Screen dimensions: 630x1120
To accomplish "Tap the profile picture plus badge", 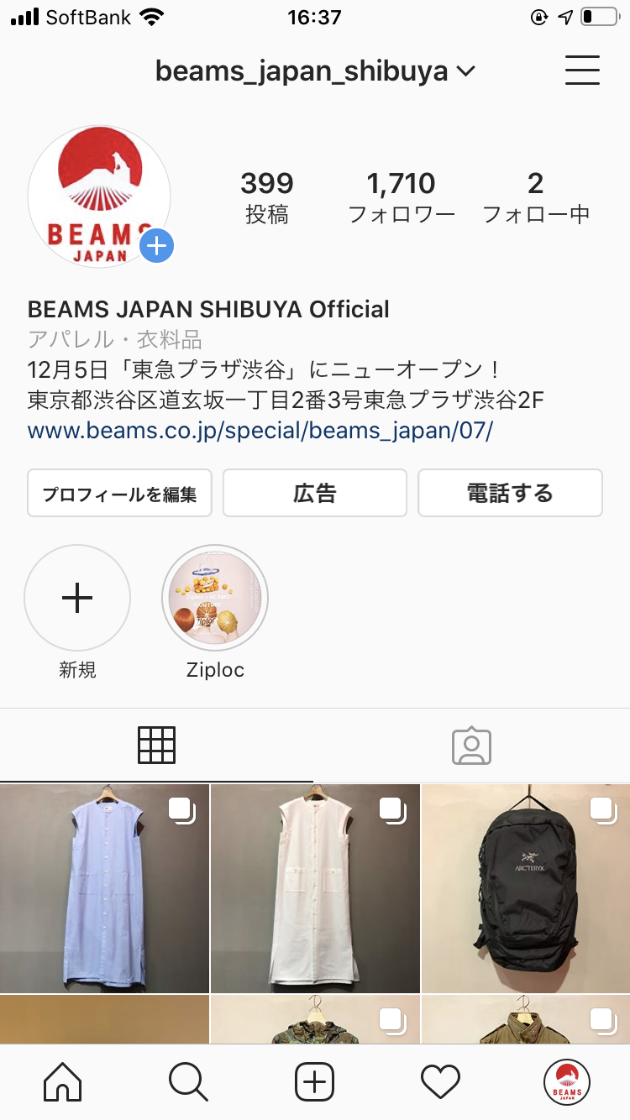I will [157, 246].
